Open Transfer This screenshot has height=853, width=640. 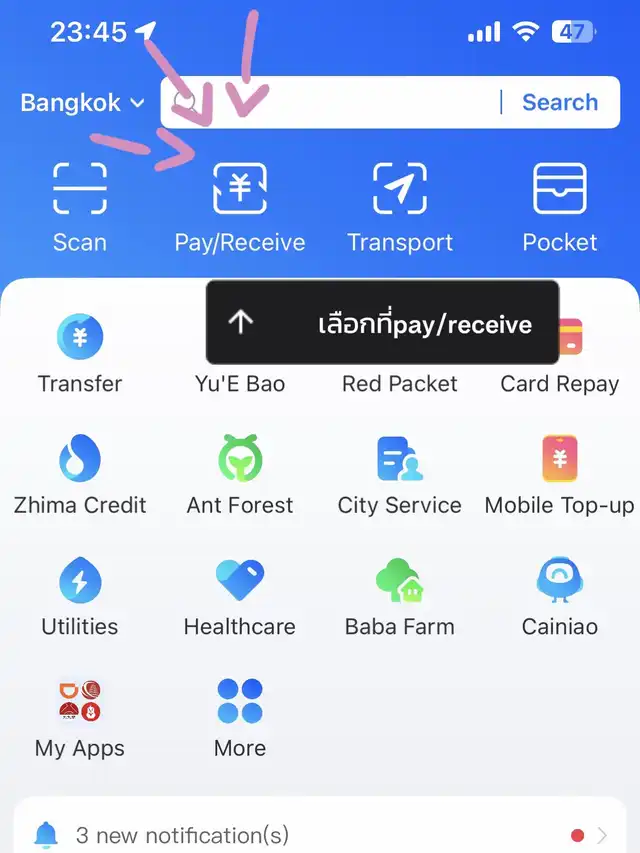pos(80,352)
